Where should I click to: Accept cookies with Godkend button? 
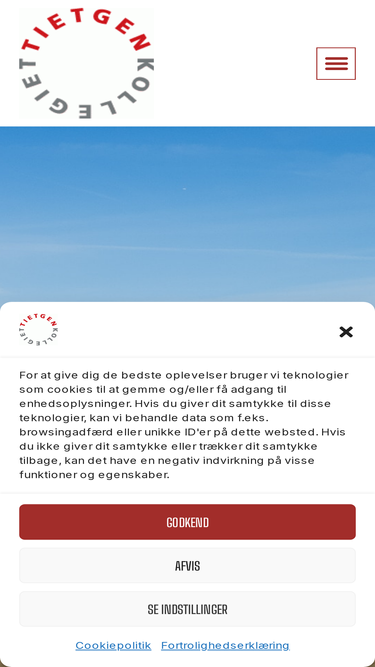[x=188, y=522]
